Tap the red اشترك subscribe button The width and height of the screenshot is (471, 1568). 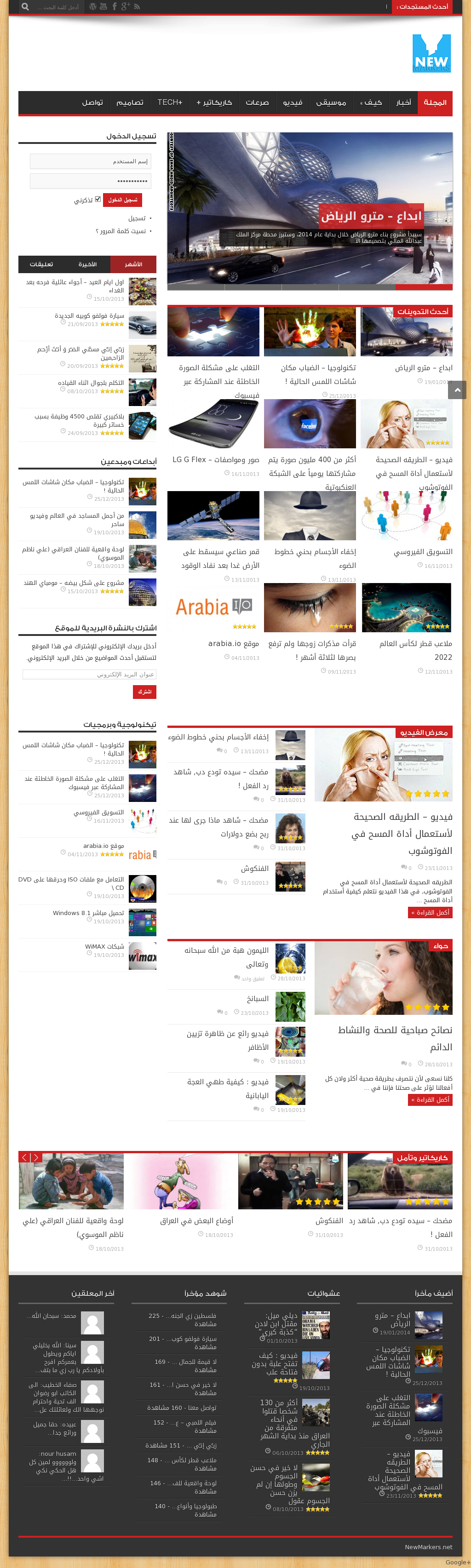click(144, 692)
